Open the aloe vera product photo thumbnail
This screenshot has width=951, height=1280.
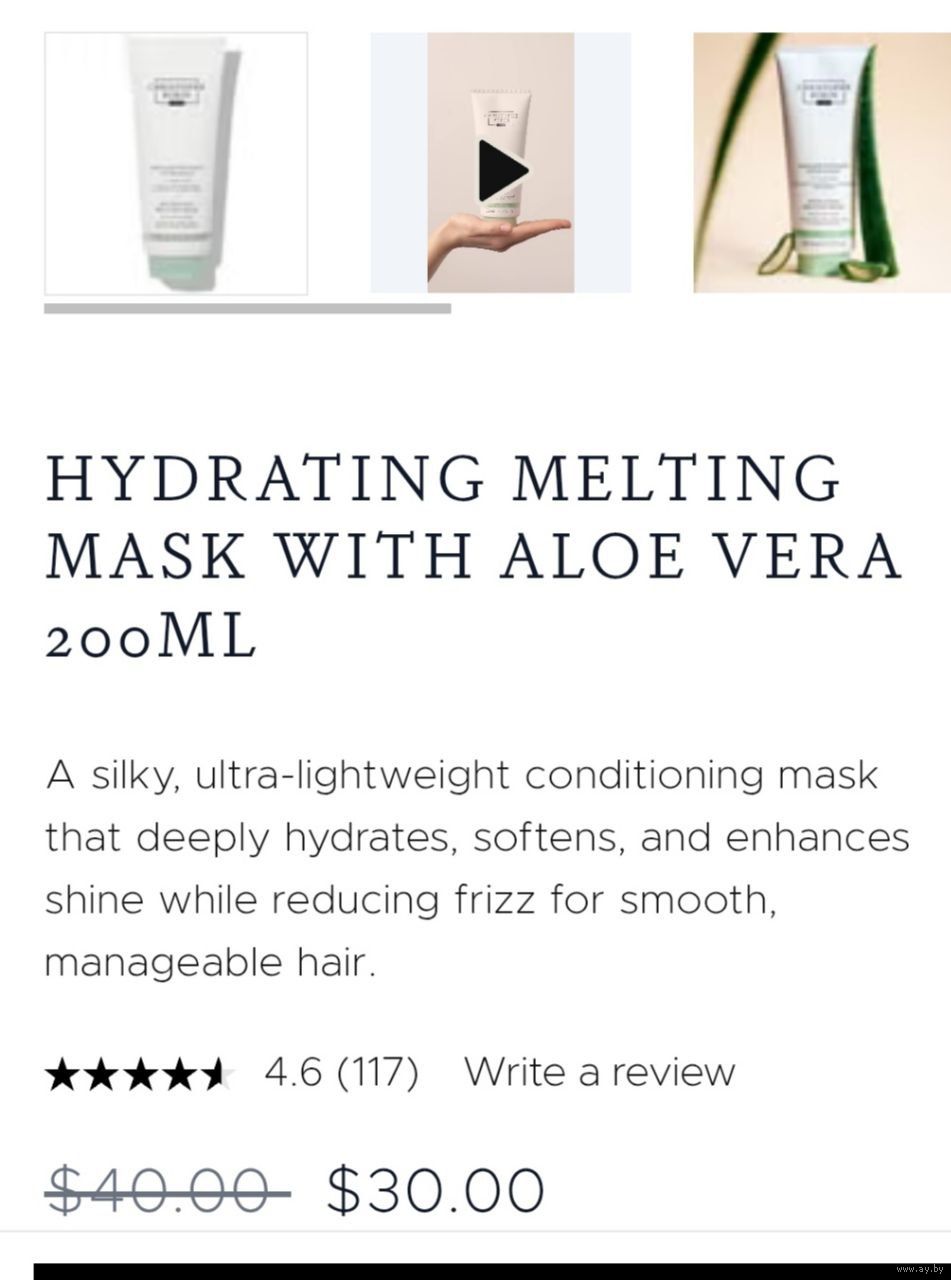821,164
